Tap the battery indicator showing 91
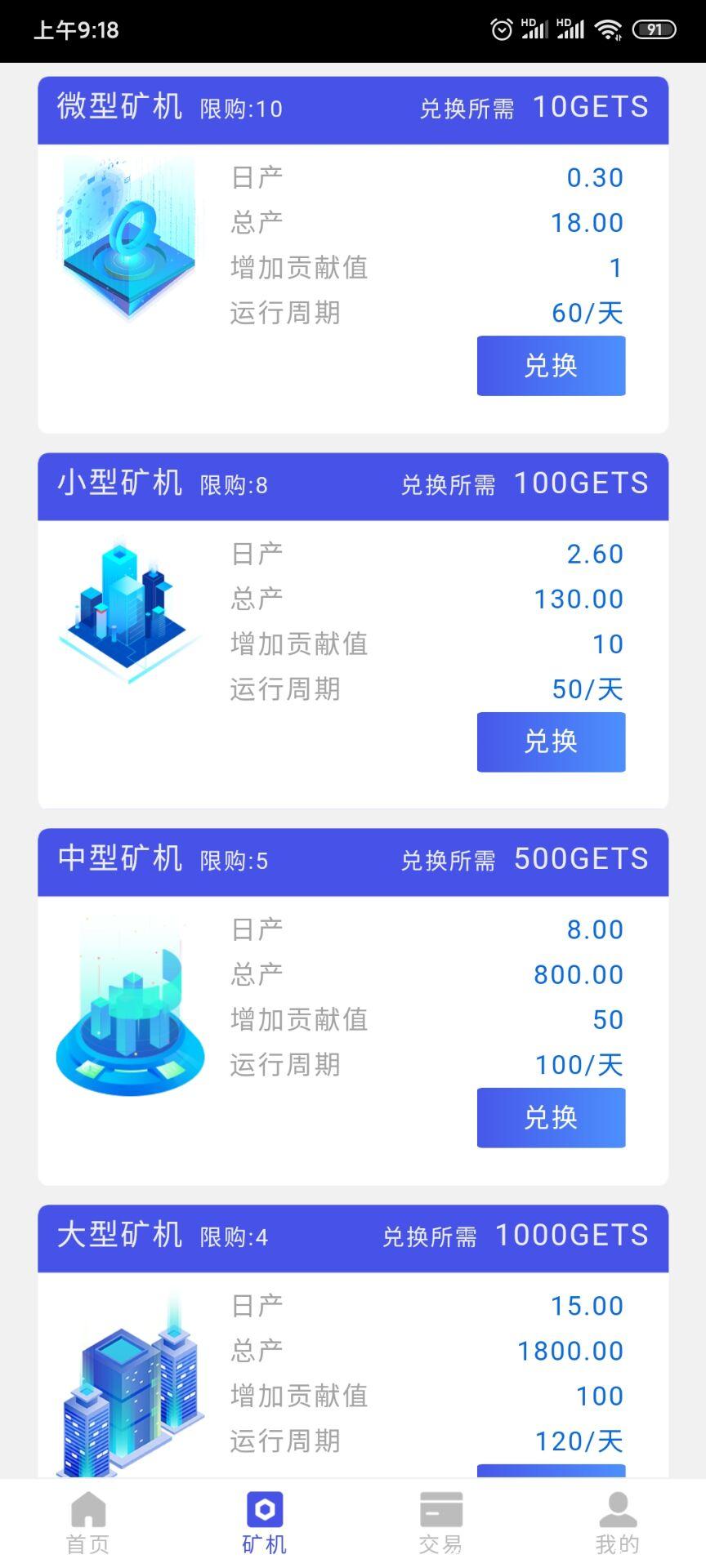706x1568 pixels. point(654,29)
